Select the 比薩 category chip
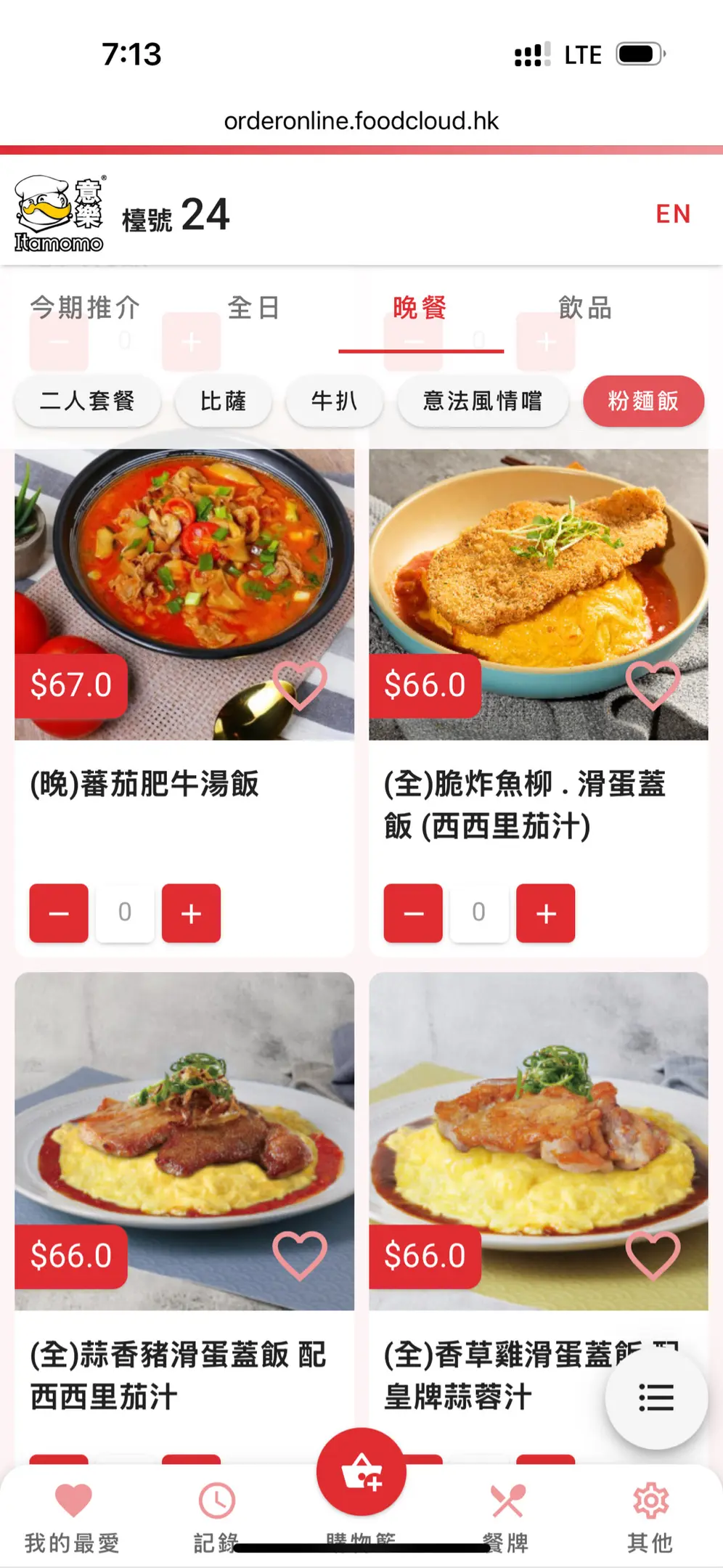 [x=224, y=401]
